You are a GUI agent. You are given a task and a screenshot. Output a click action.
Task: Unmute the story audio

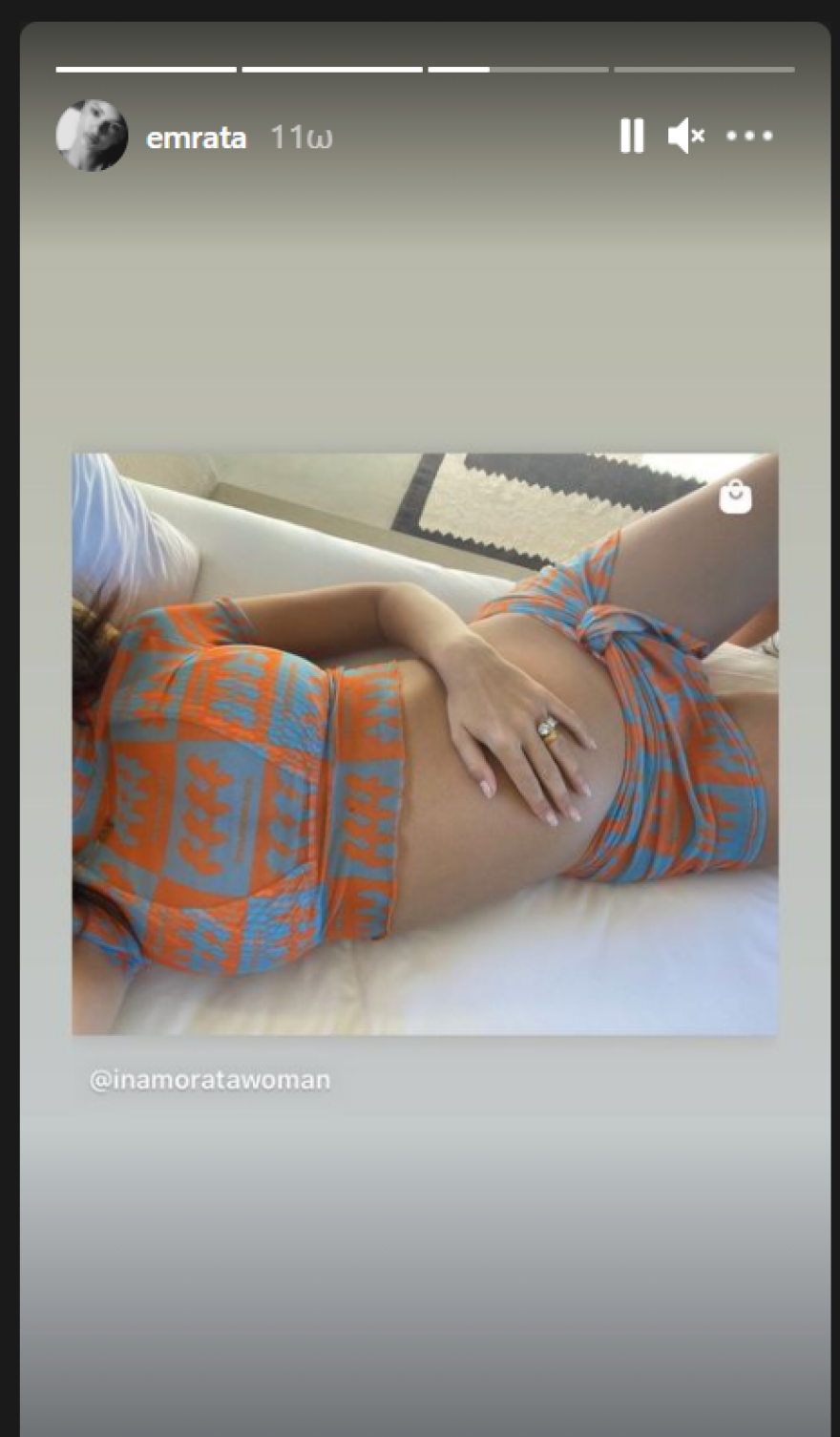[685, 136]
